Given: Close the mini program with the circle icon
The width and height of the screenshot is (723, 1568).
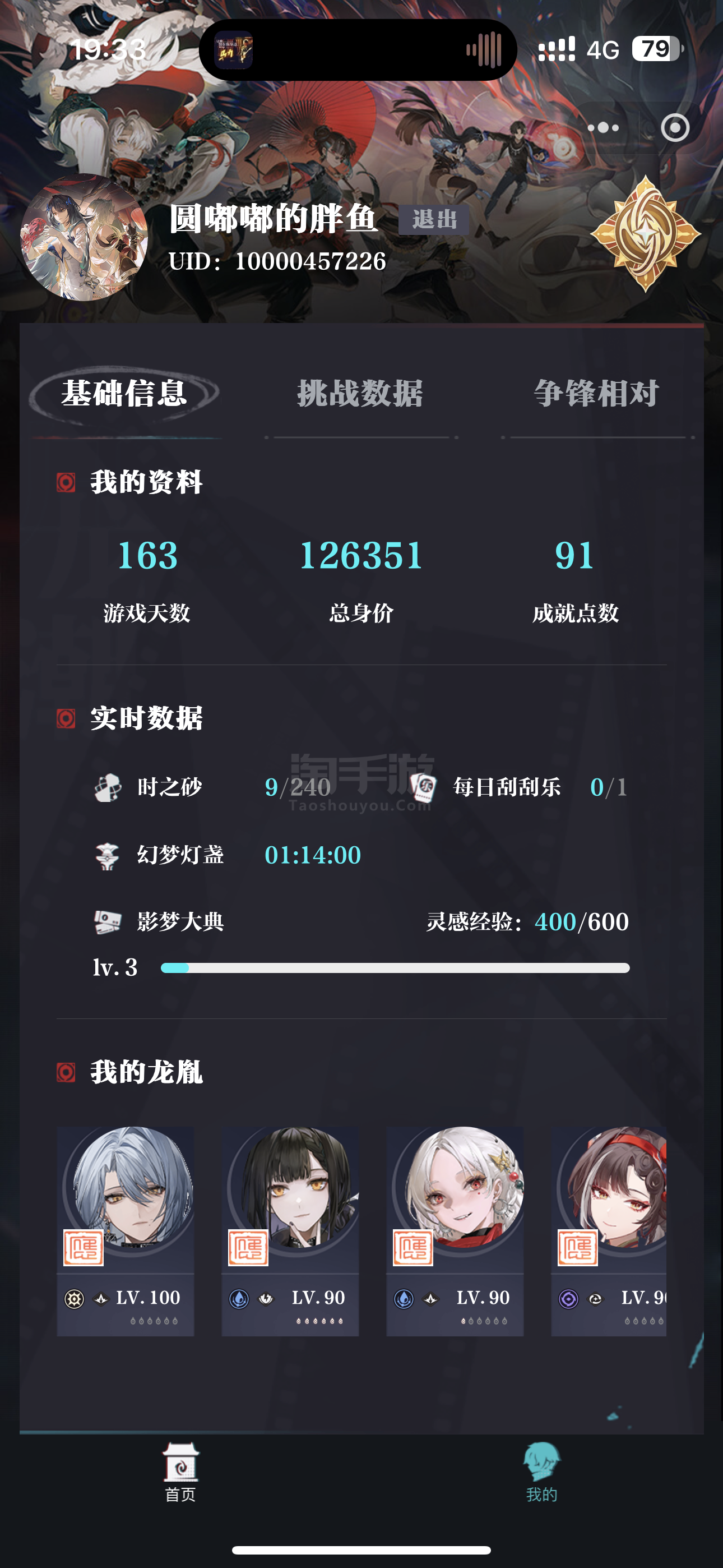Looking at the screenshot, I should click(x=675, y=128).
